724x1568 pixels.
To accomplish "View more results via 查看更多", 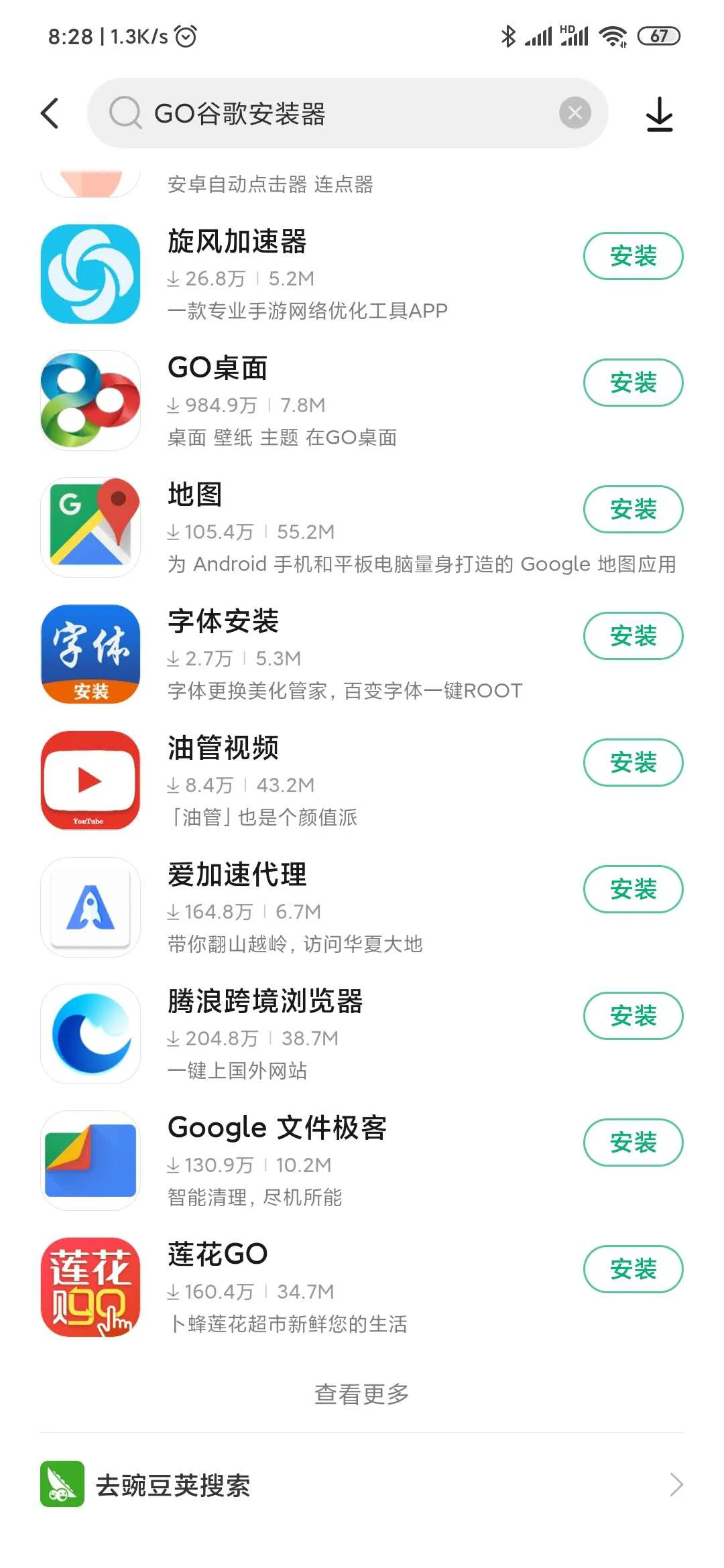I will pyautogui.click(x=362, y=1394).
